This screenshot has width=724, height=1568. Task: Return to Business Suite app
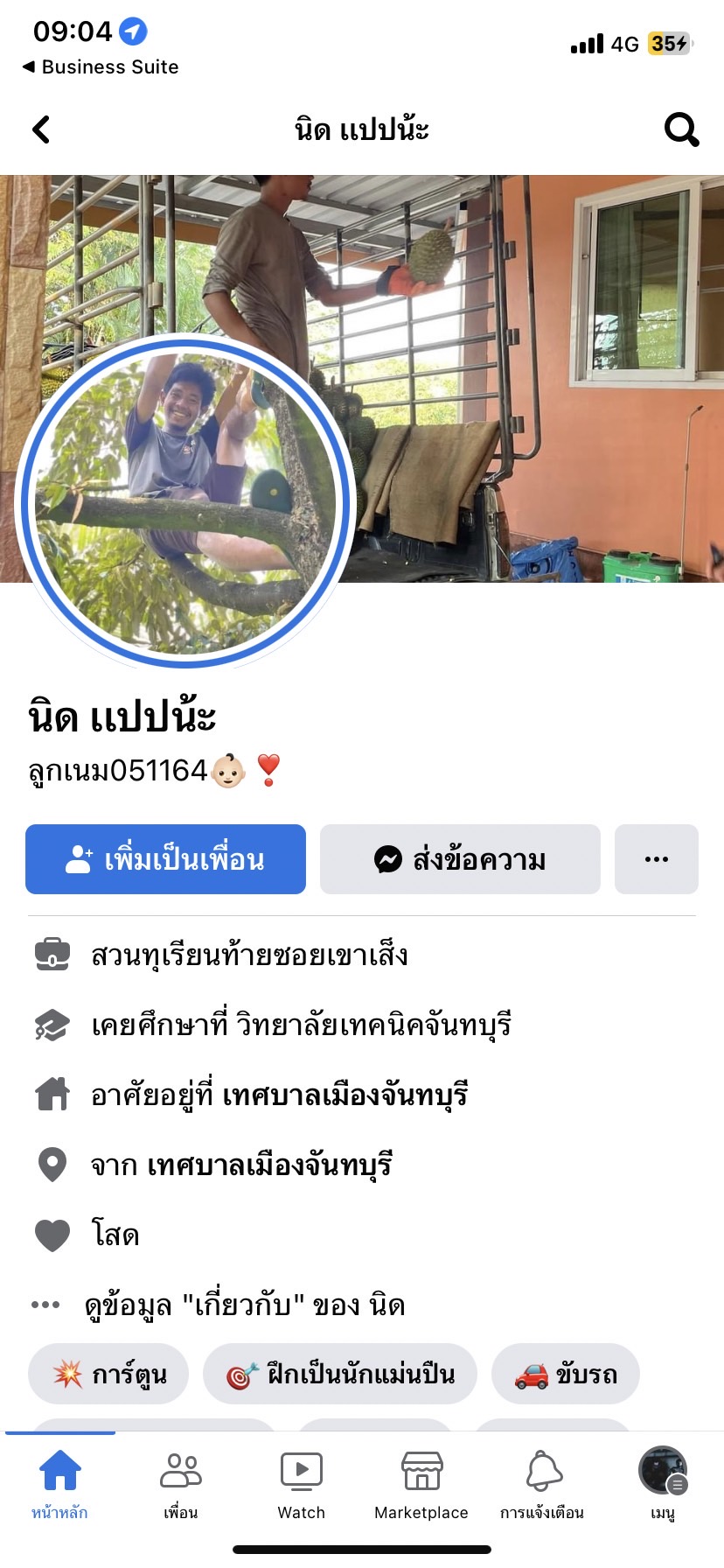101,66
